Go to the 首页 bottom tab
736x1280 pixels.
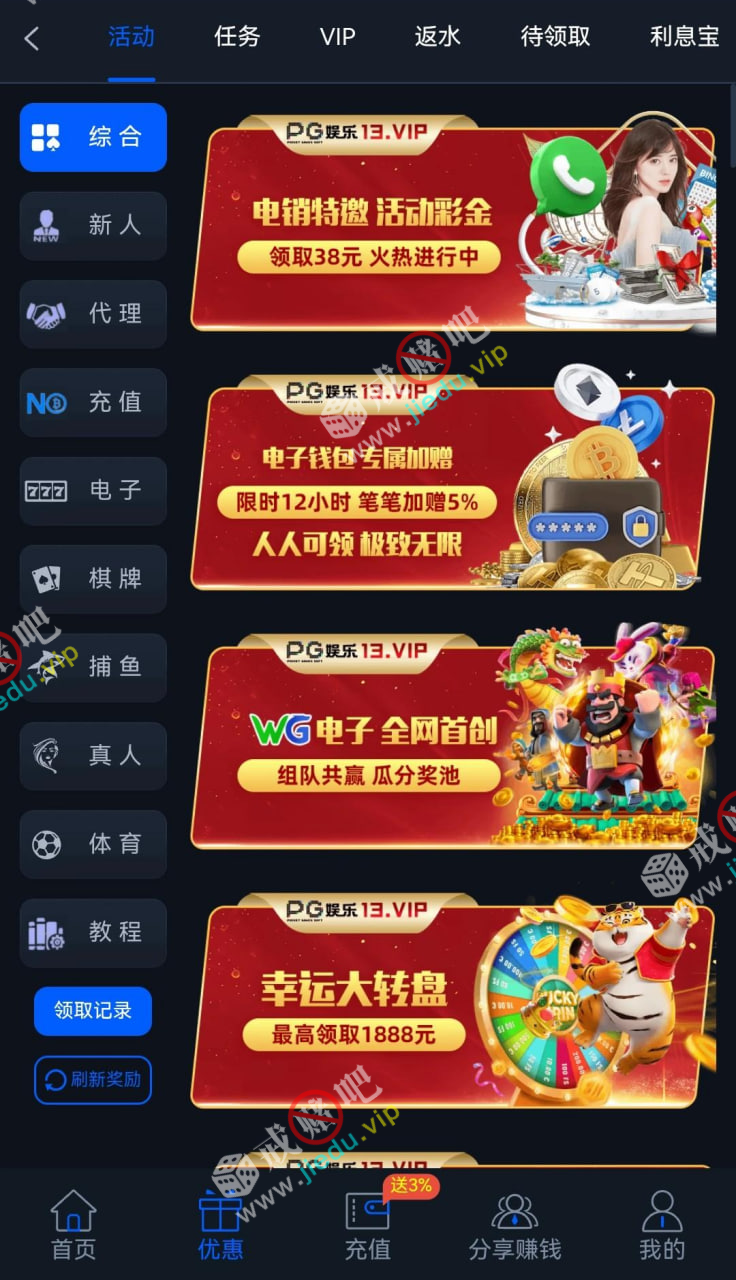[x=74, y=1225]
